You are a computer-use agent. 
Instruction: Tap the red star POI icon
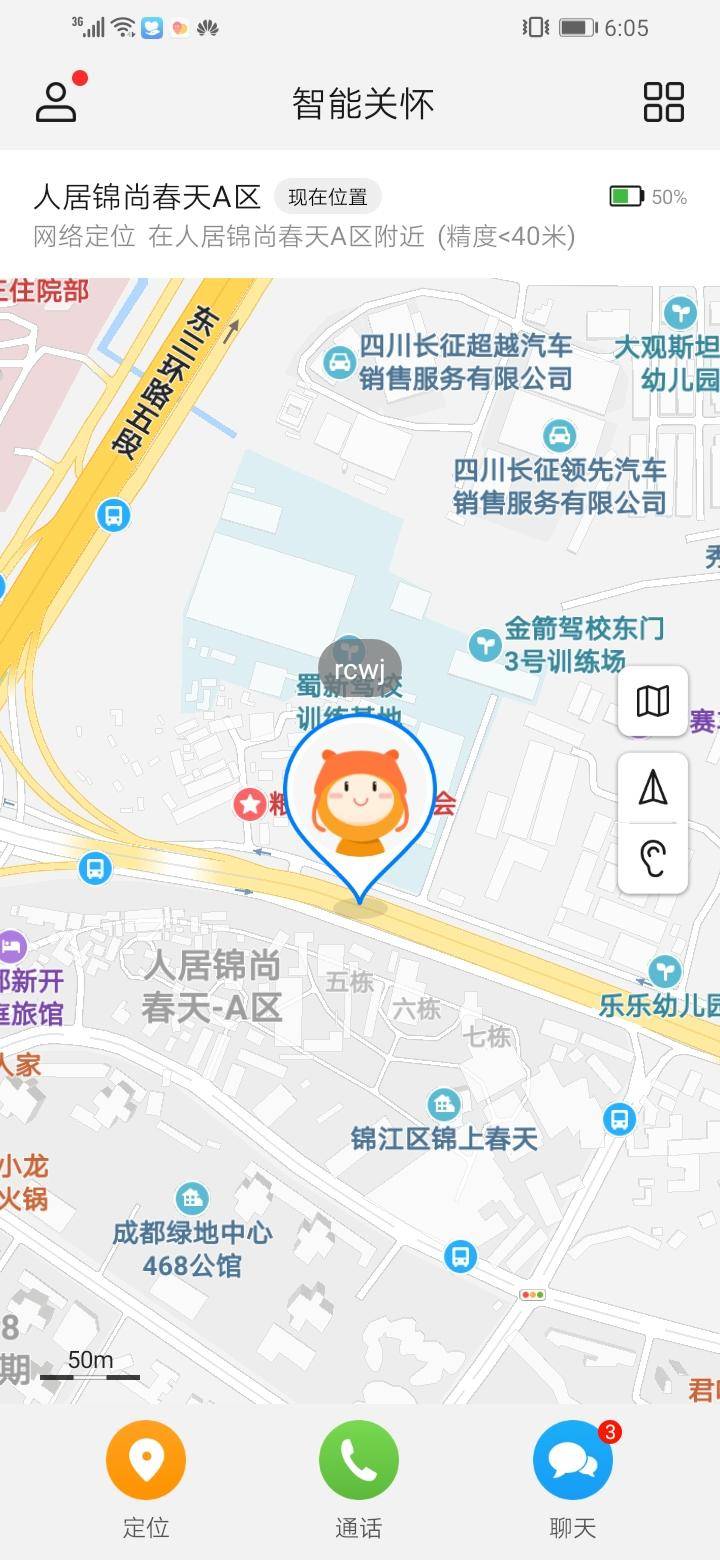pos(250,803)
